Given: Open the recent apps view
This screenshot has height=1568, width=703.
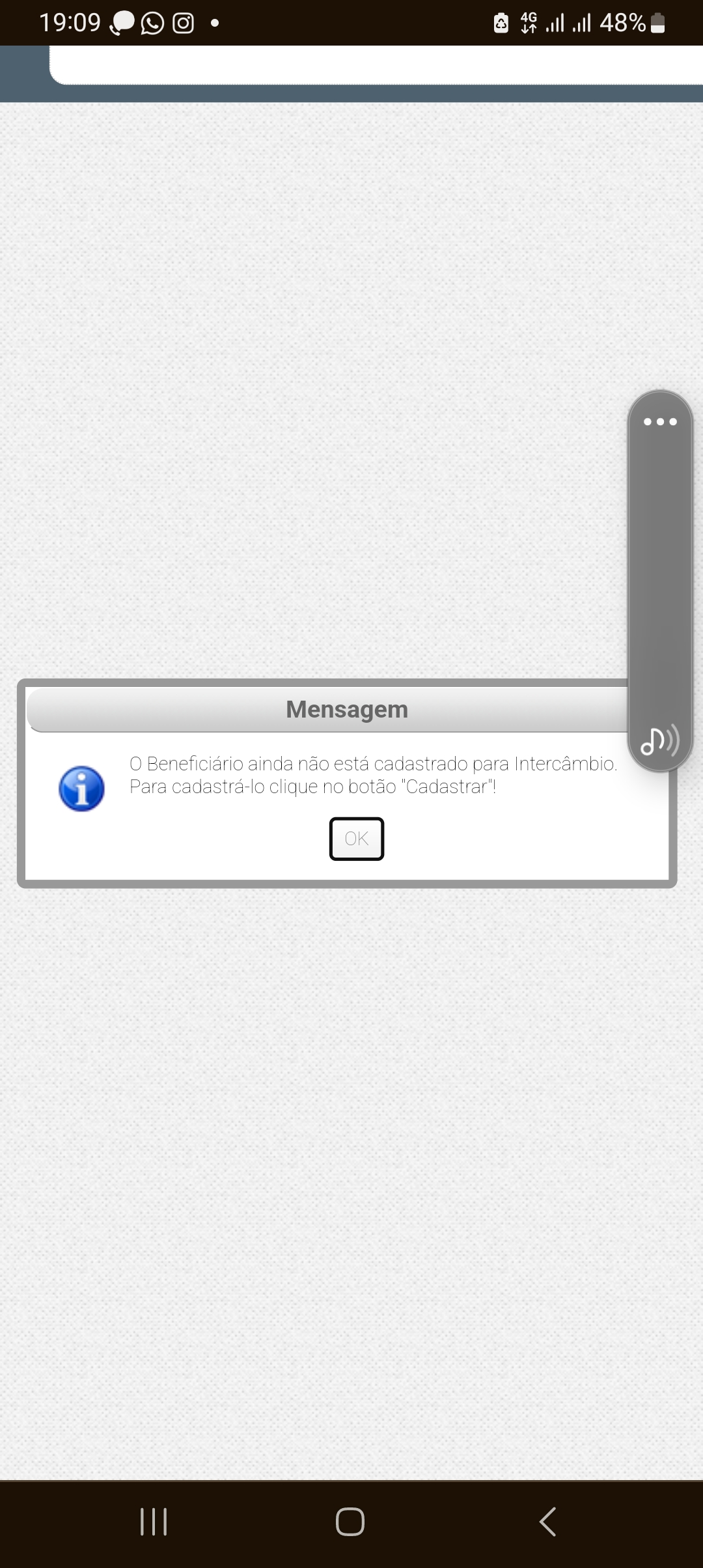Looking at the screenshot, I should (x=154, y=1522).
